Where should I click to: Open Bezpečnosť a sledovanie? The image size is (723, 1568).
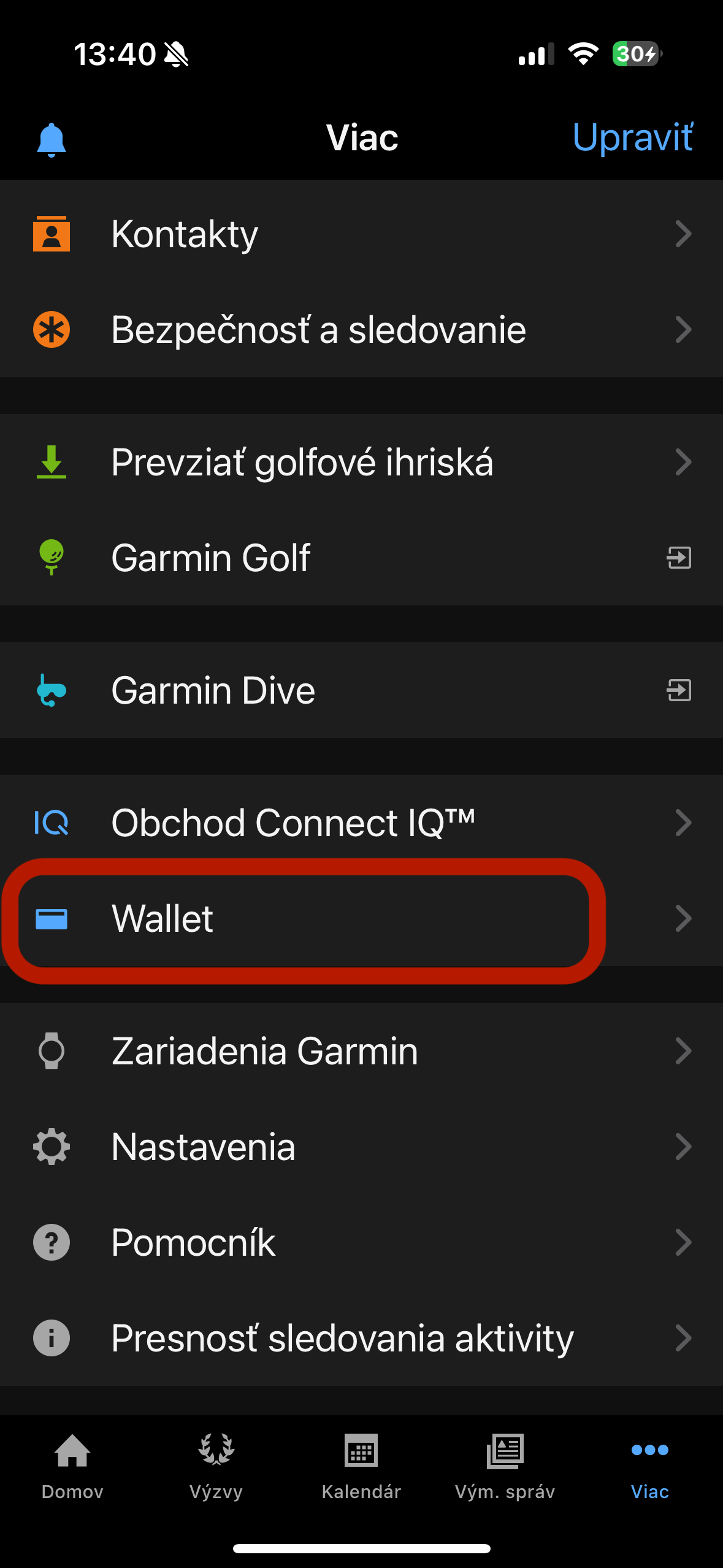pyautogui.click(x=361, y=330)
